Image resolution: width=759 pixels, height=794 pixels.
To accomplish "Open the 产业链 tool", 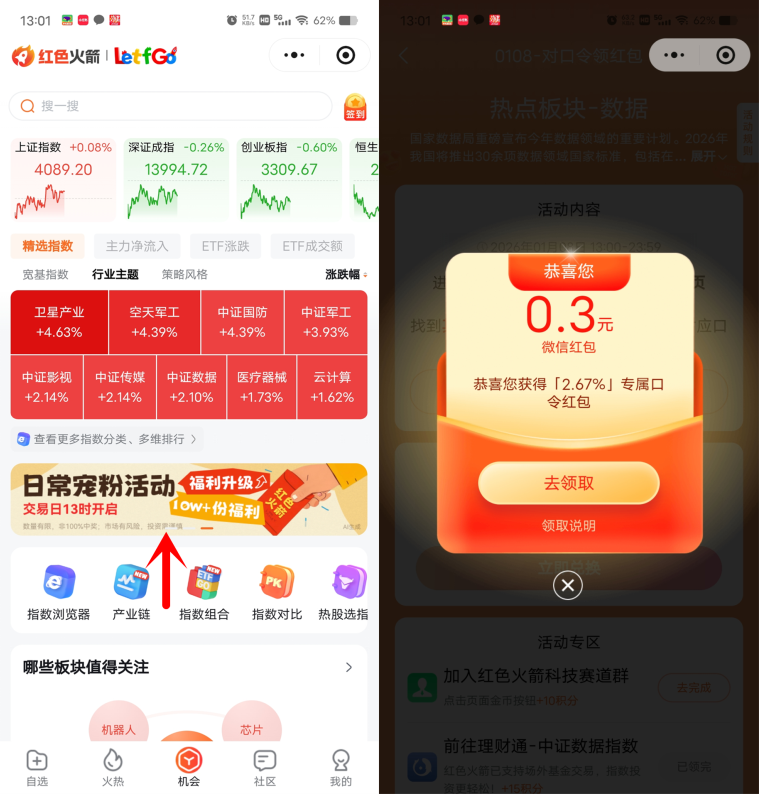I will (x=131, y=592).
